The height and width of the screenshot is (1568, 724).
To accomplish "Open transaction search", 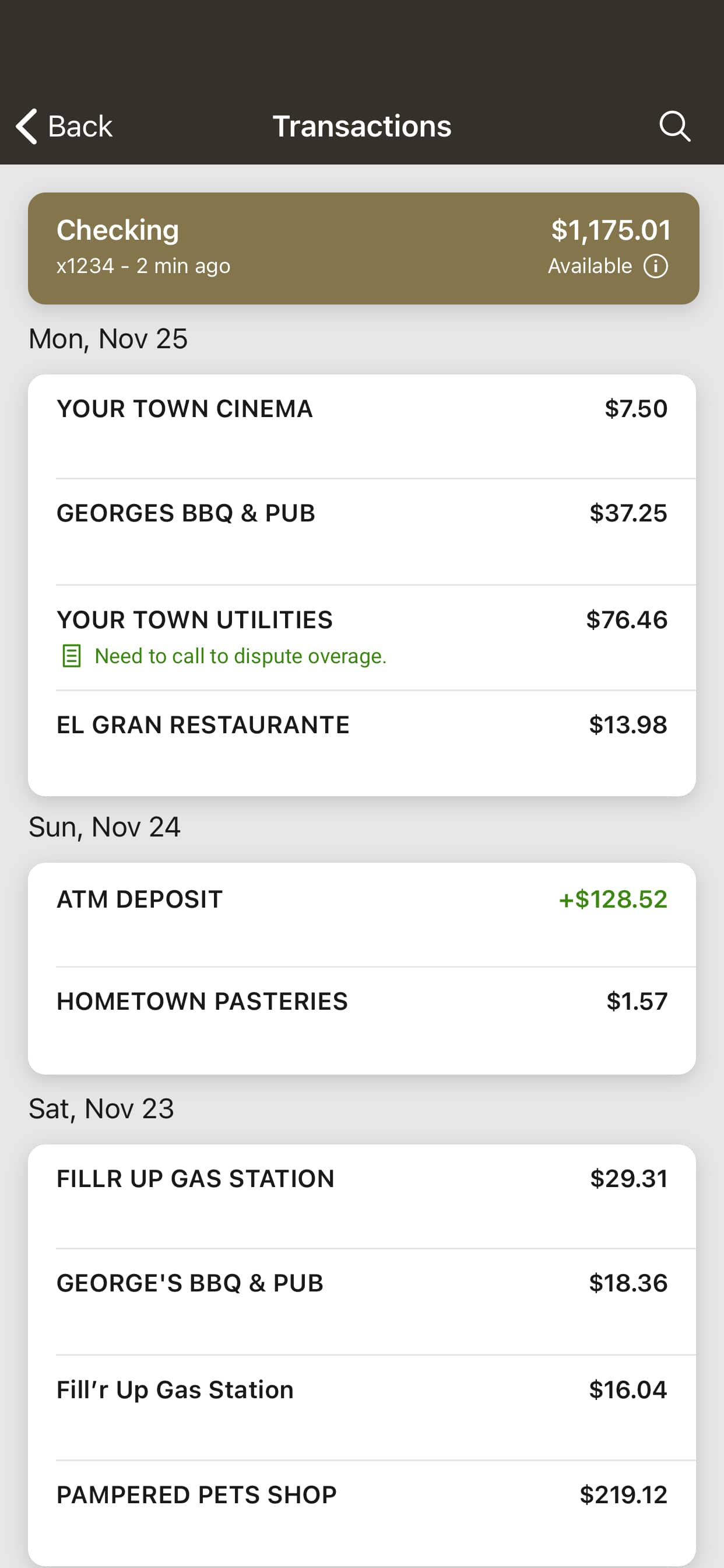I will click(674, 126).
